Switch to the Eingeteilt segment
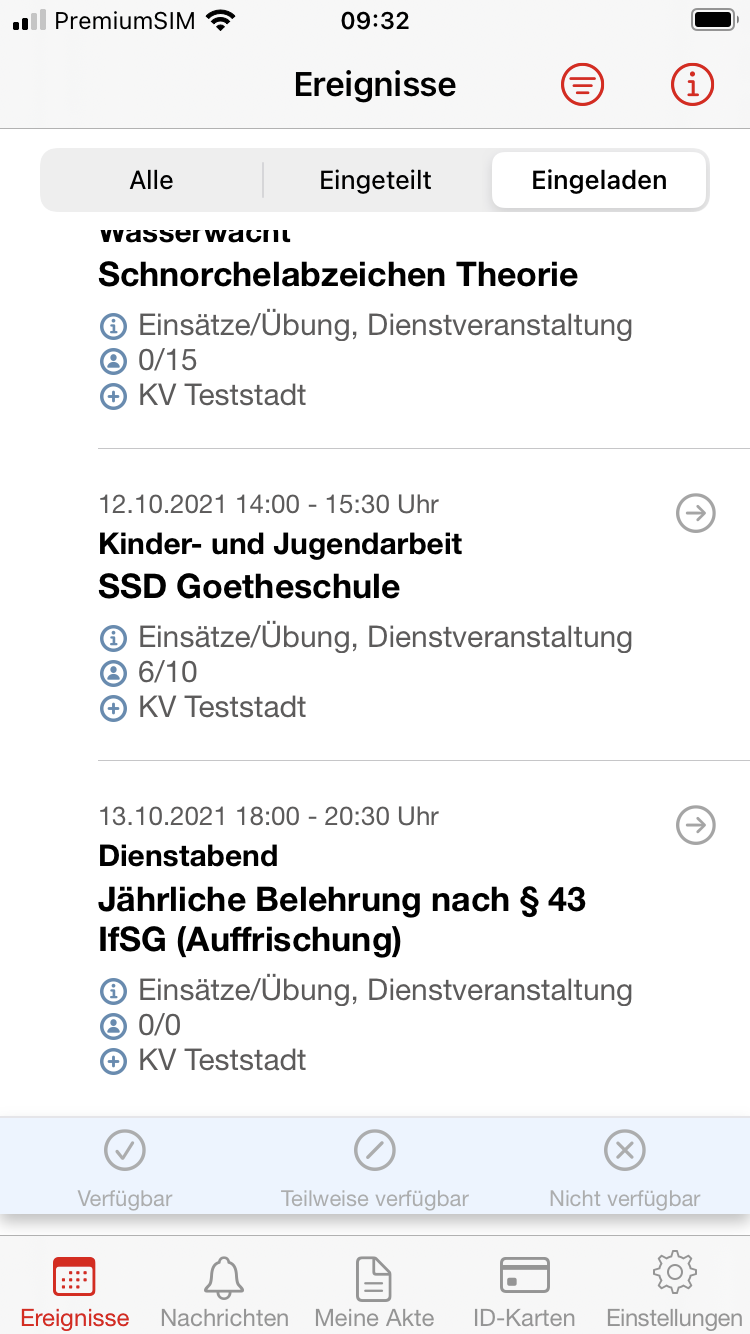750x1334 pixels. point(375,180)
